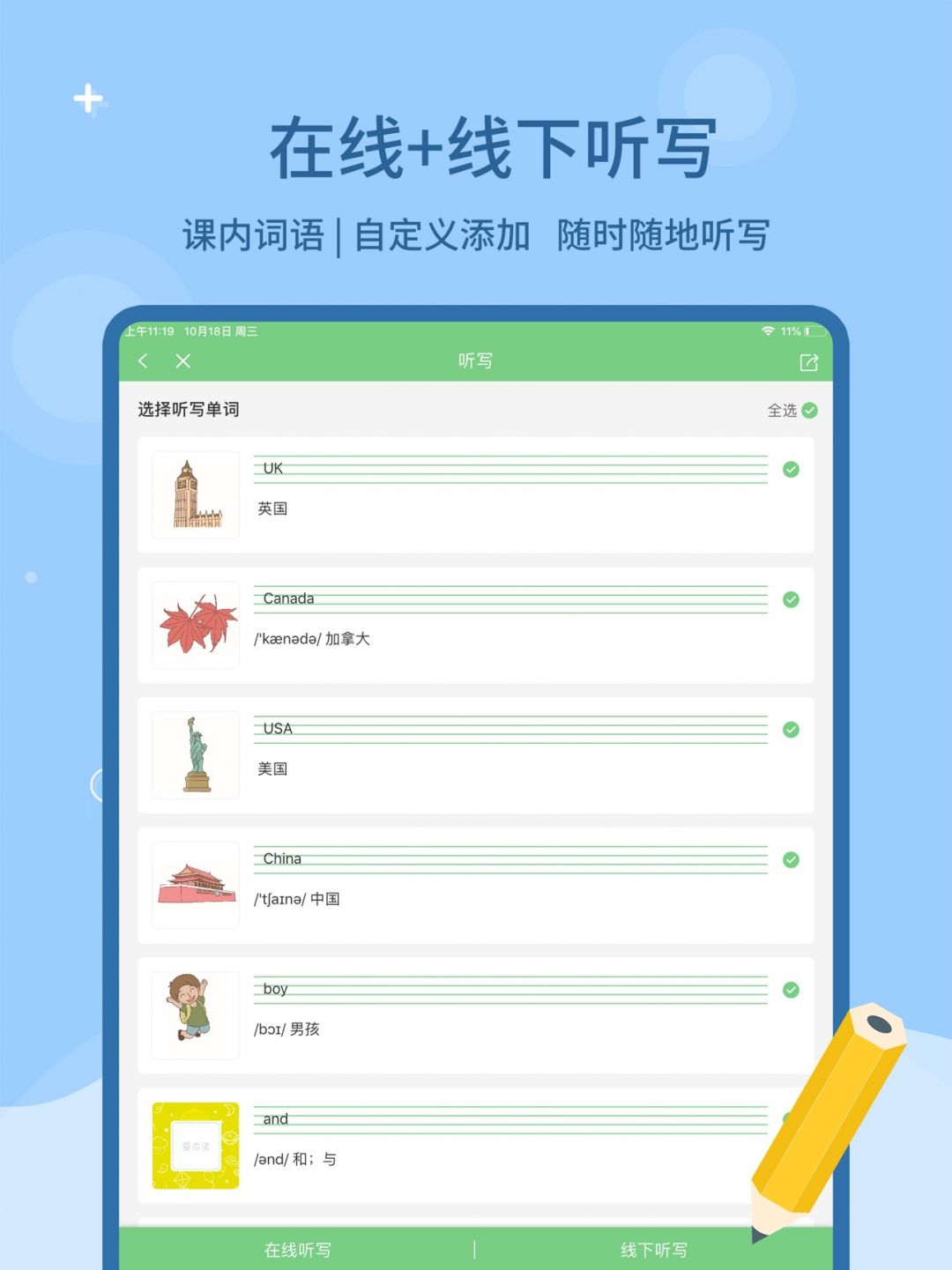Tap the Wi-Fi icon in the status bar
952x1270 pixels.
(x=766, y=331)
